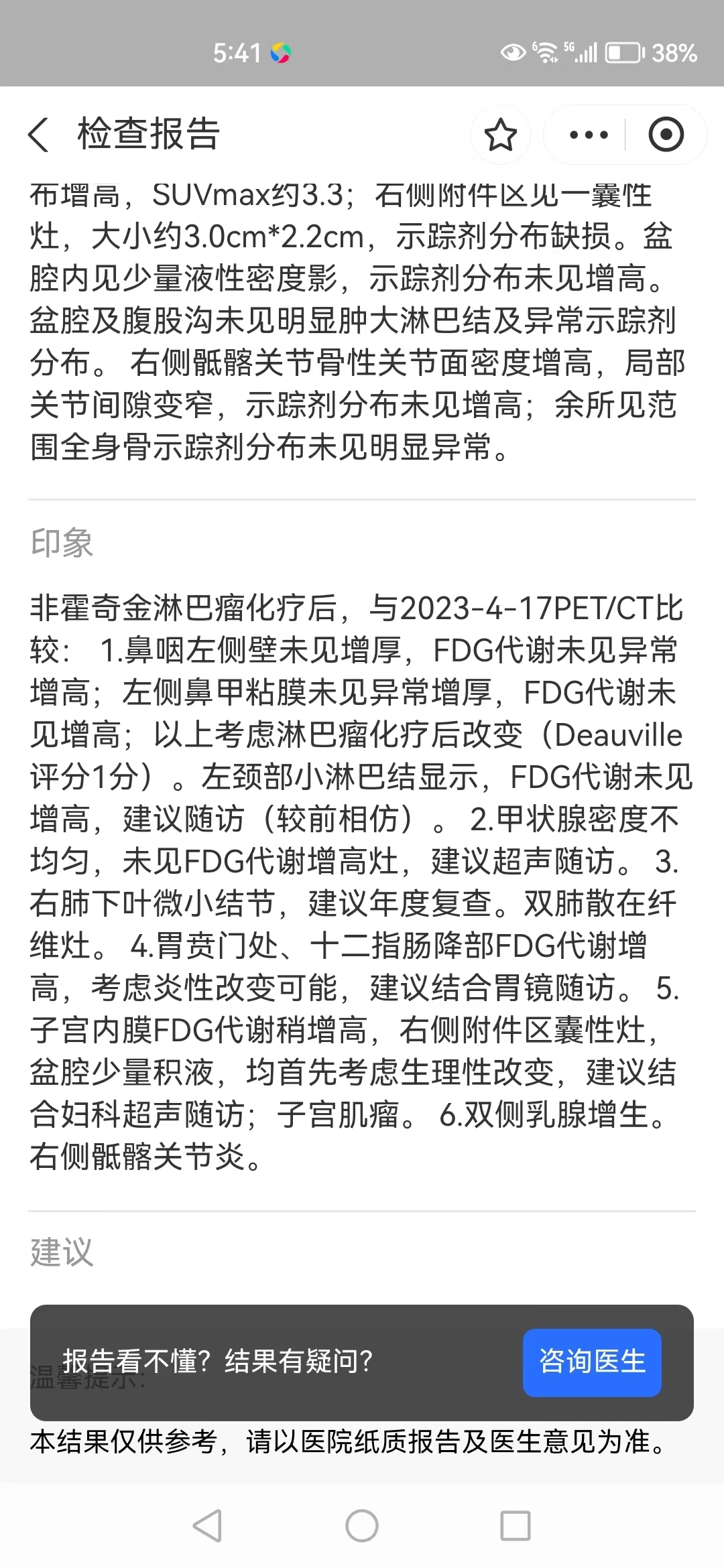Tap 咨询医生 to consult a doctor
The height and width of the screenshot is (1568, 724).
point(592,1362)
